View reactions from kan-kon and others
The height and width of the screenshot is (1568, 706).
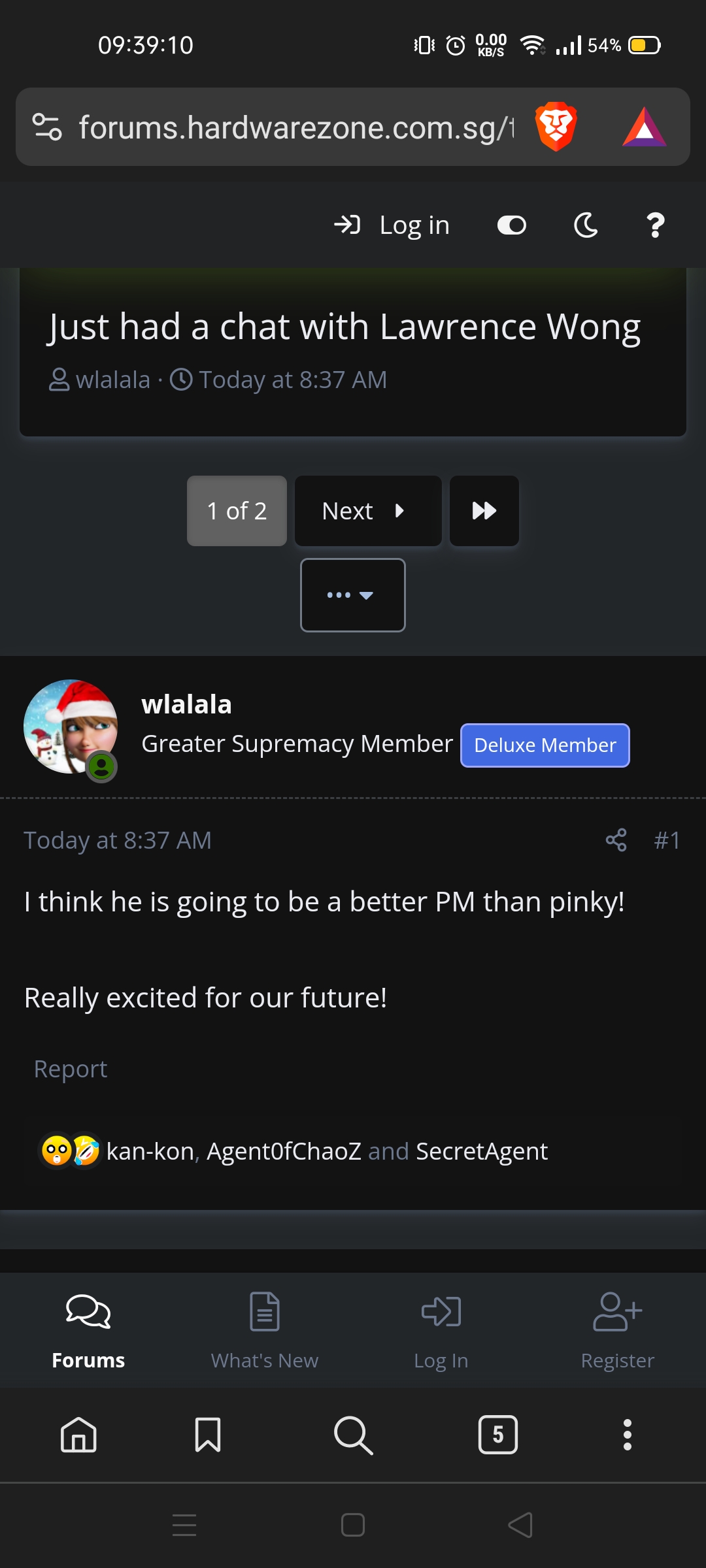click(x=327, y=1151)
